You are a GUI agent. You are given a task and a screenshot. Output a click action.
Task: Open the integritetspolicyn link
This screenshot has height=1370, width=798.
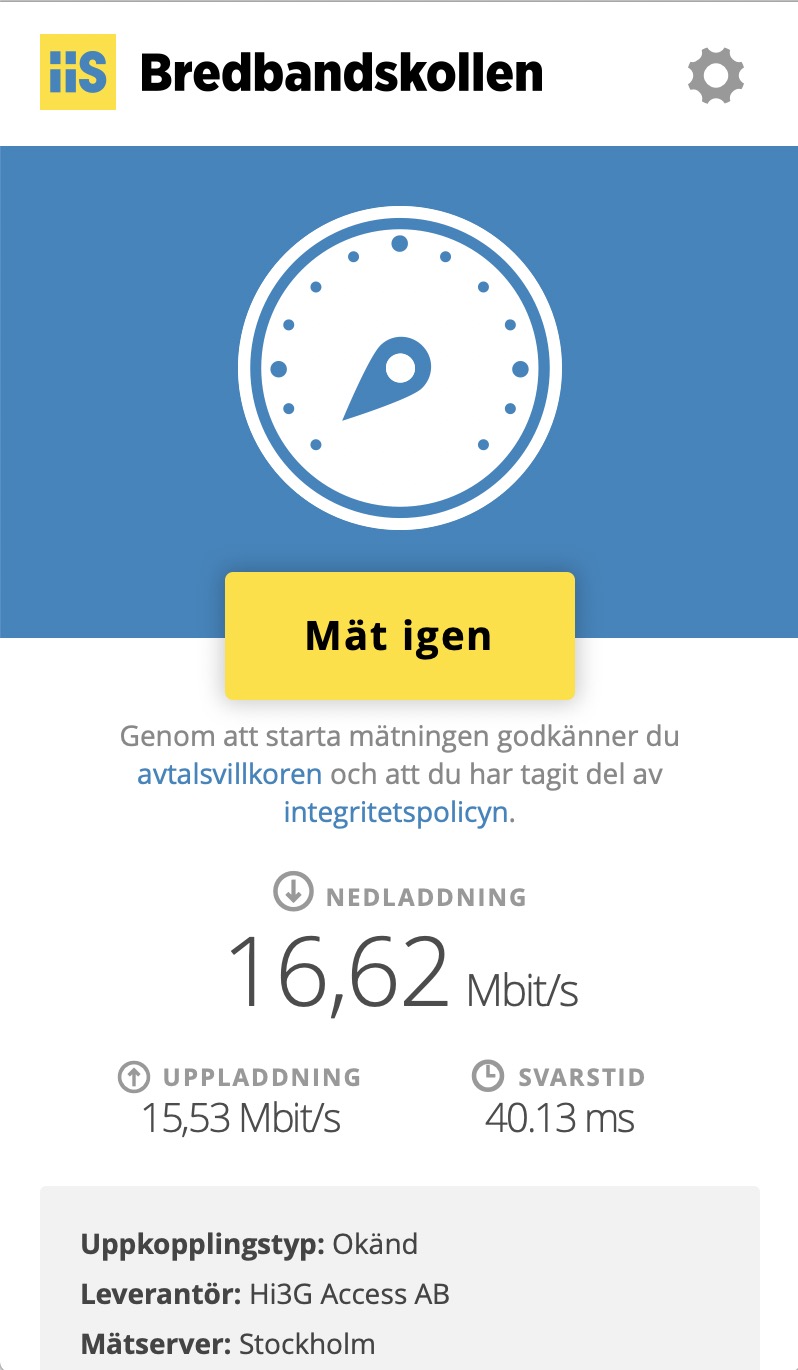point(396,811)
